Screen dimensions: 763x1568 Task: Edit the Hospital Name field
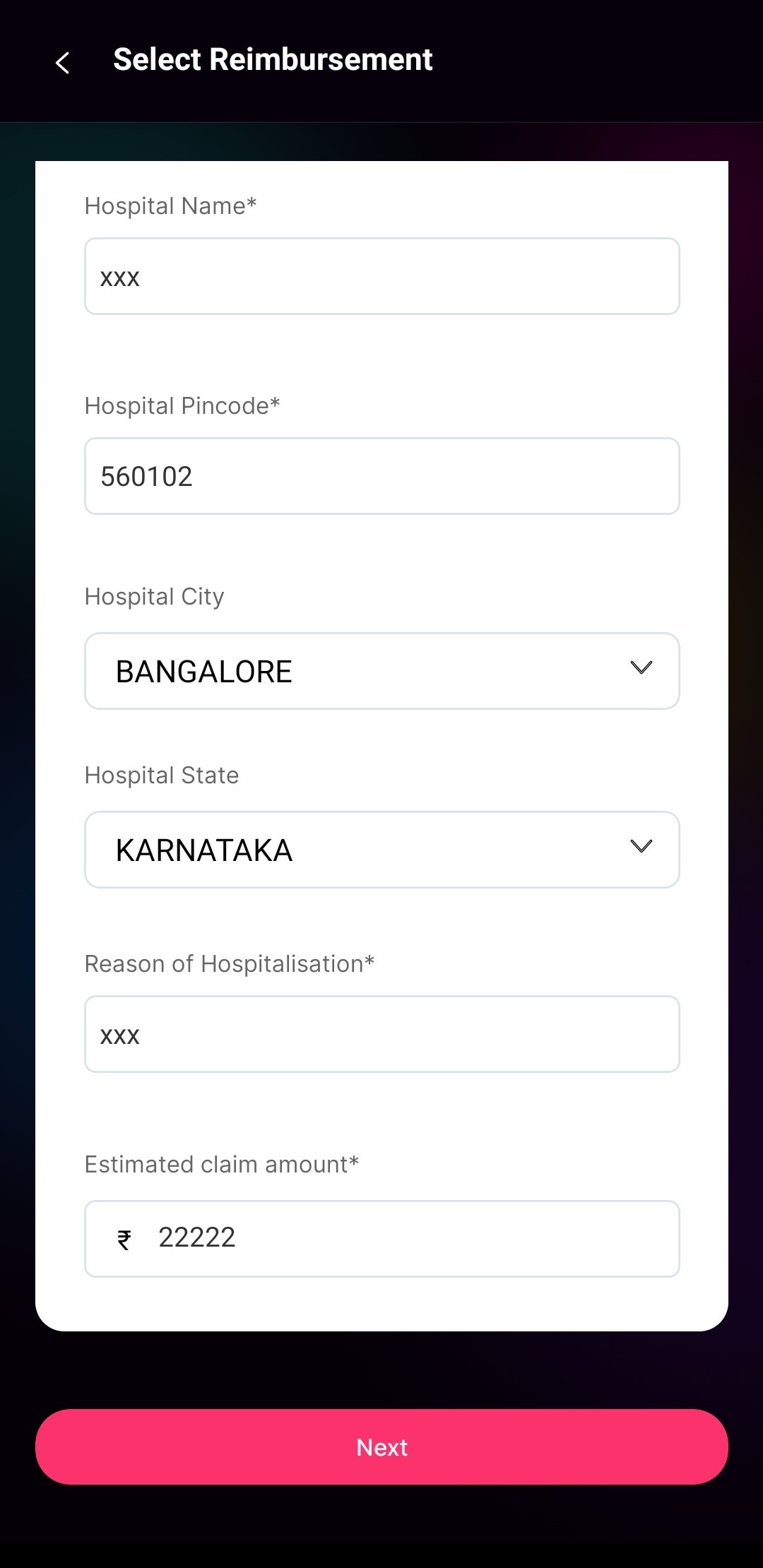tap(381, 276)
